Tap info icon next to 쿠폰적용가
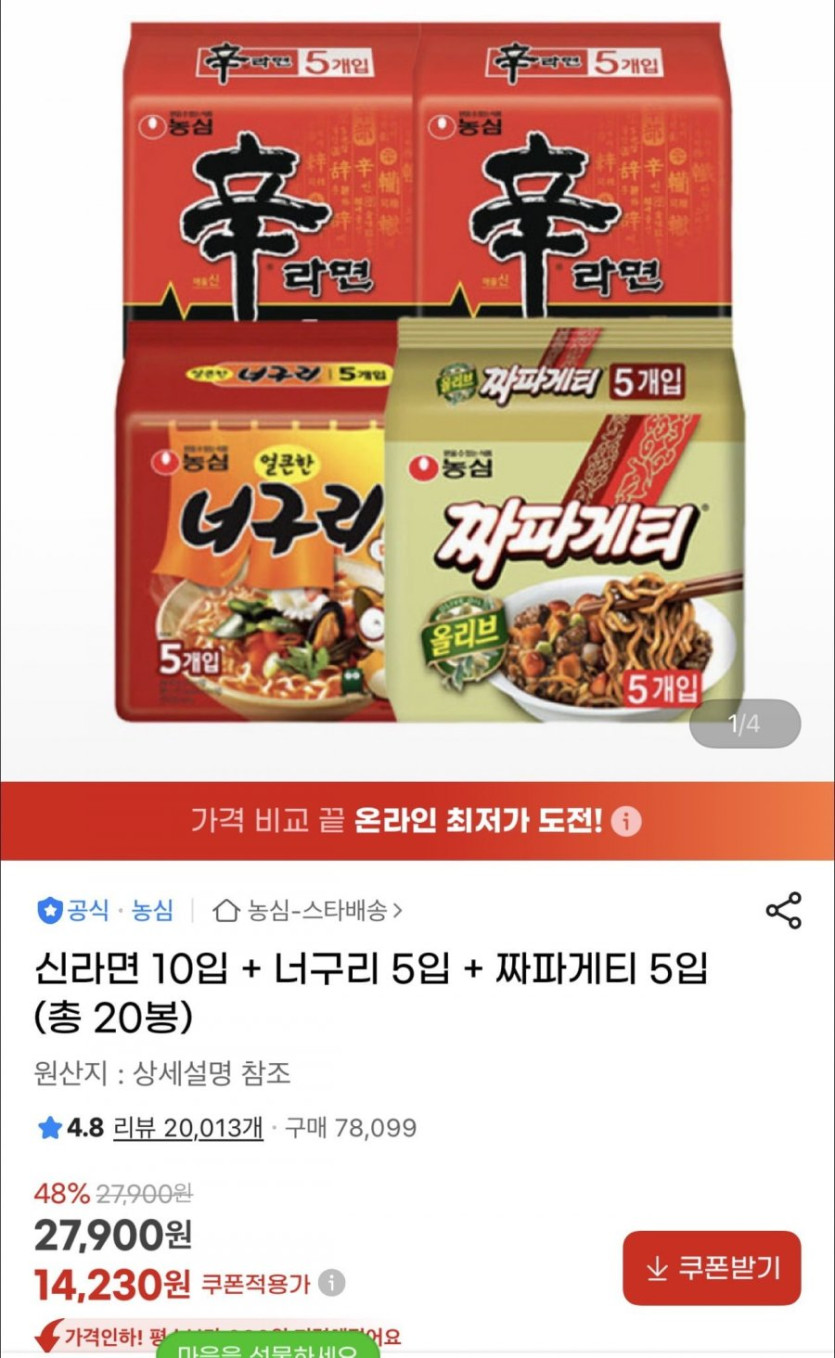Screen dimensions: 835x1358 click(x=332, y=1282)
